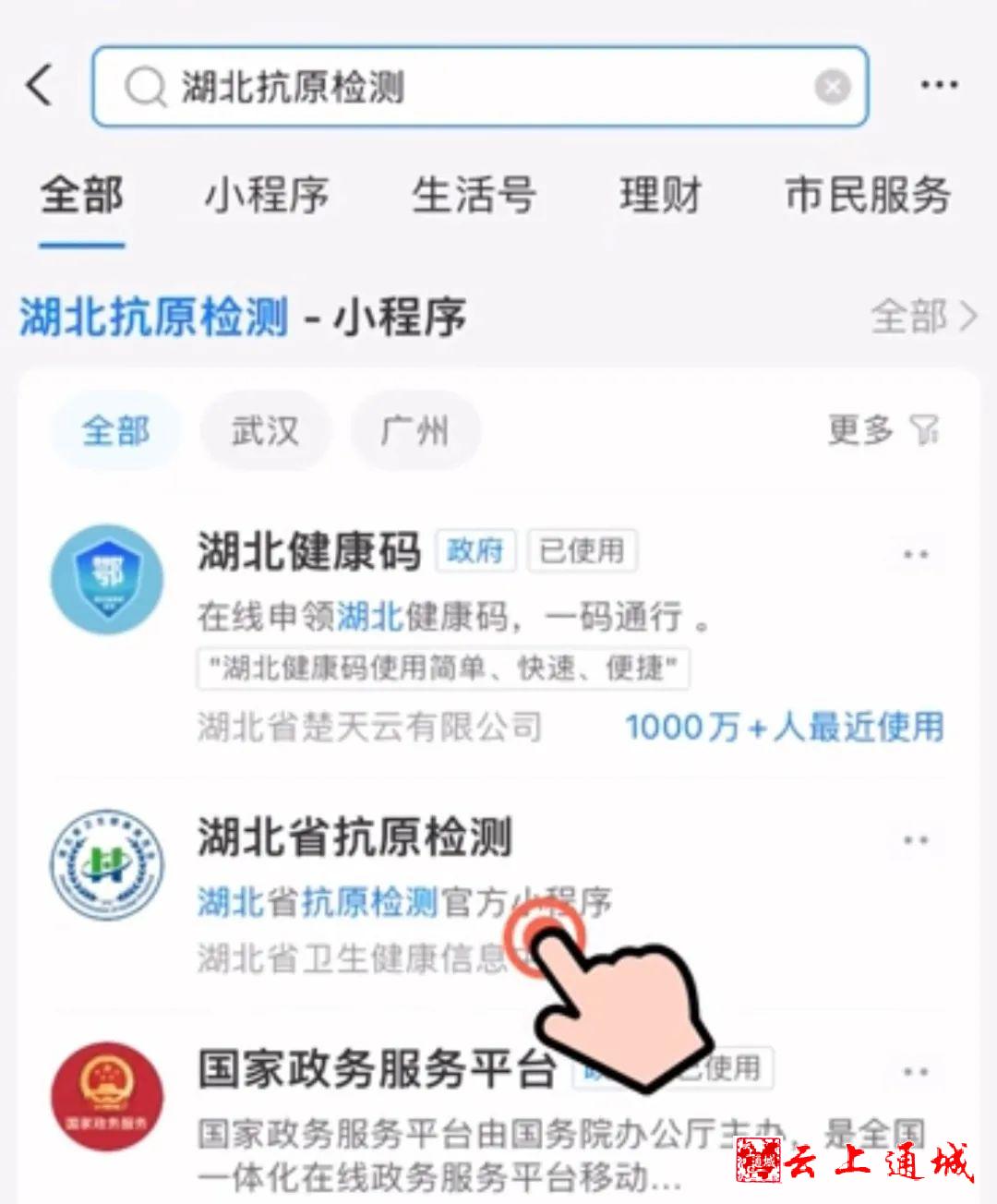Open more options for 湖北省抗原检测
The image size is (997, 1204).
tap(915, 841)
